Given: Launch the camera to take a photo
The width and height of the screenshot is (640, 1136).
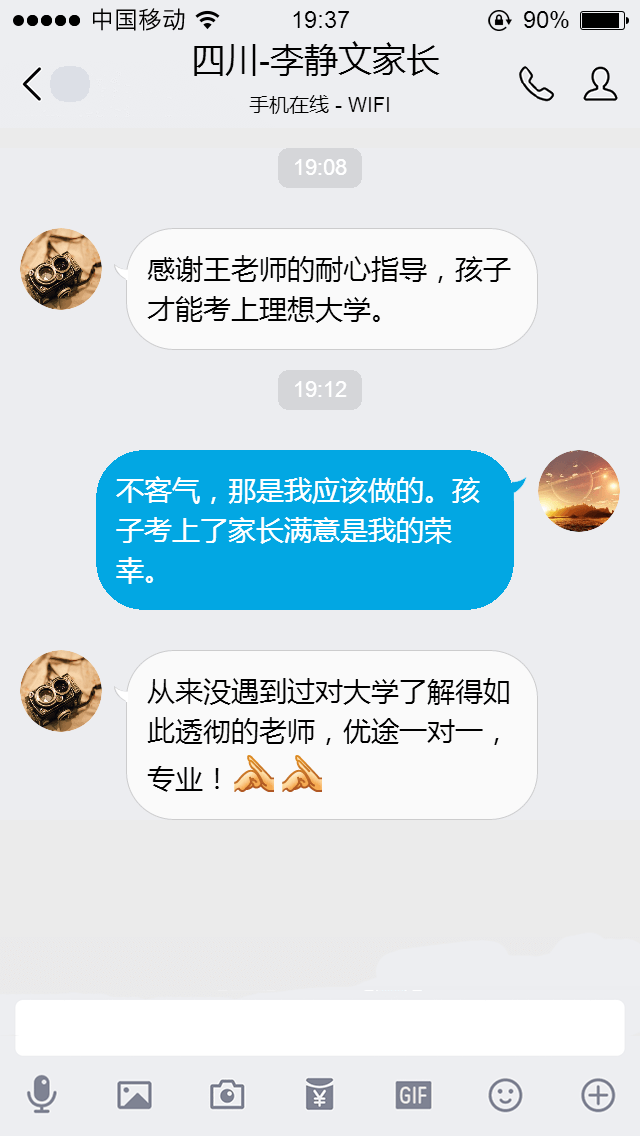Looking at the screenshot, I should click(227, 1095).
